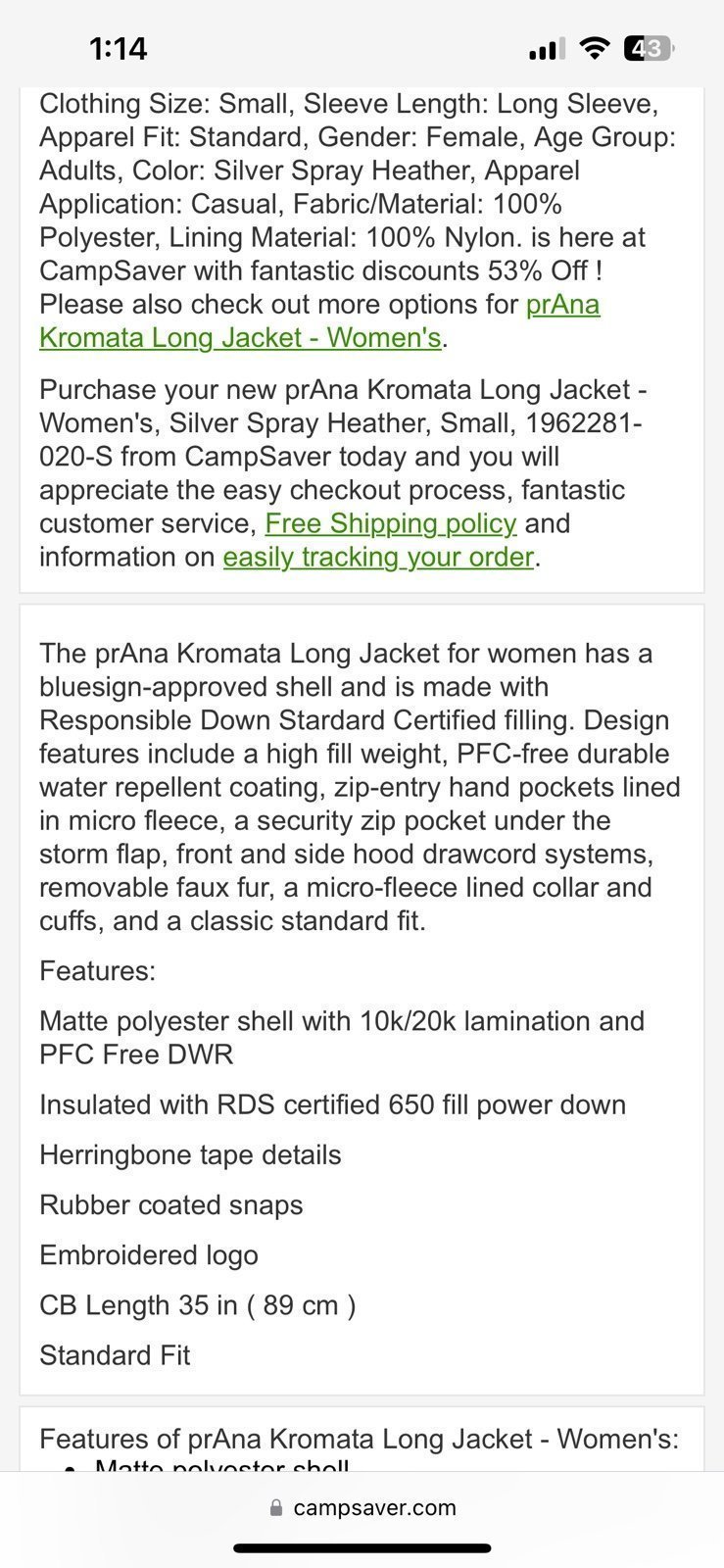Open the prAna Kromata Long Jacket - Women's link
Screen dimensions: 724x1568
(x=240, y=337)
